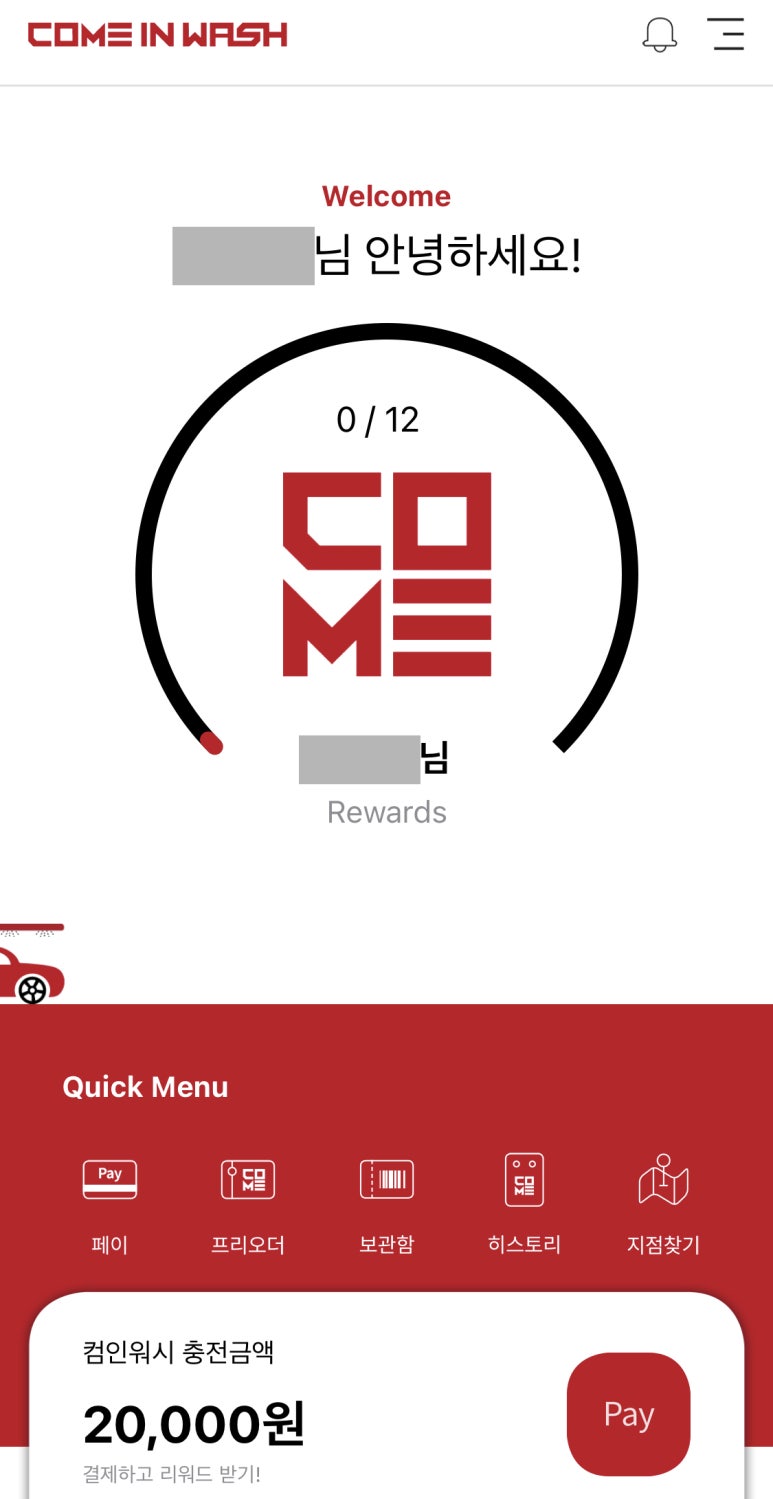Screen dimensions: 773x1499
Task: Open the hamburger menu
Action: click(x=726, y=34)
